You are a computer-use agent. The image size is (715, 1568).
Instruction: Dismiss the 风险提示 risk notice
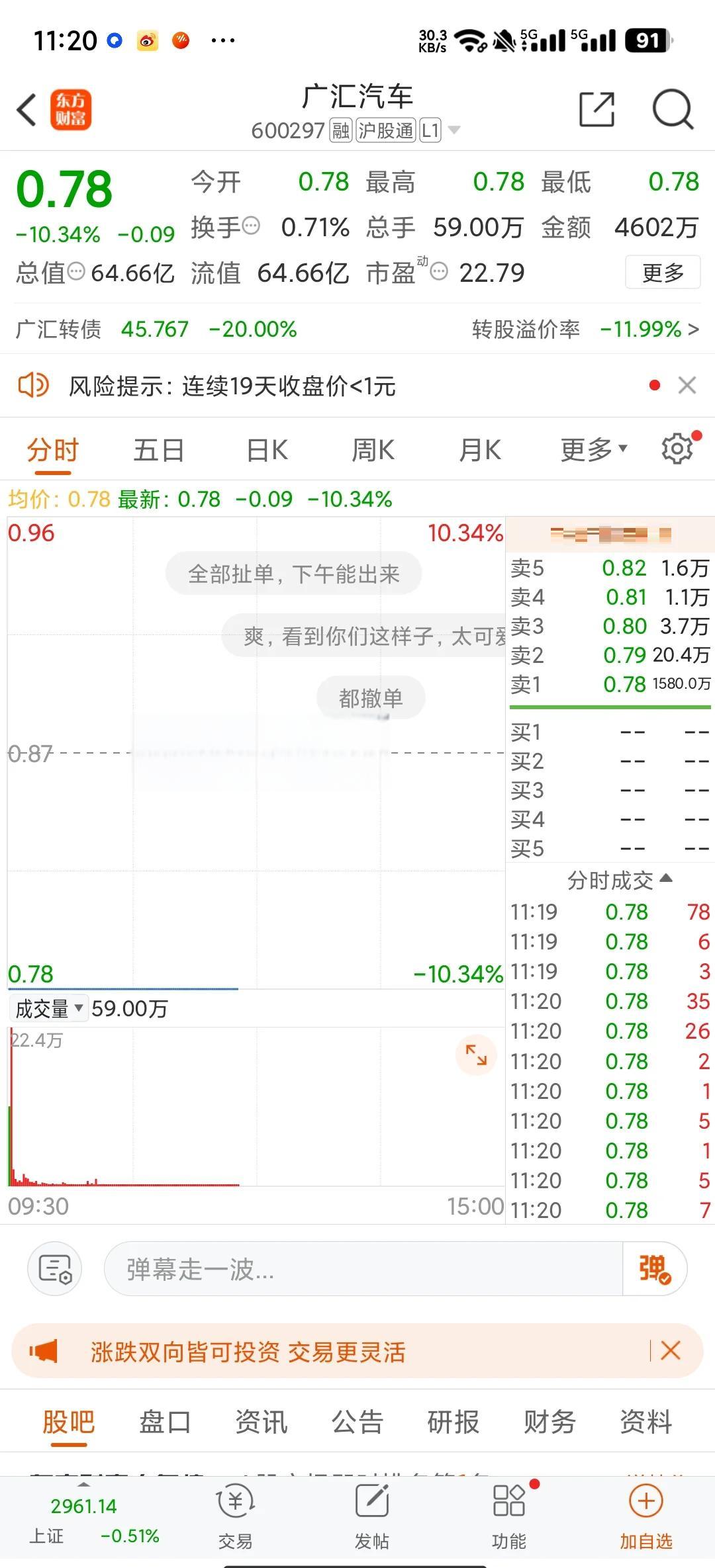coord(687,385)
